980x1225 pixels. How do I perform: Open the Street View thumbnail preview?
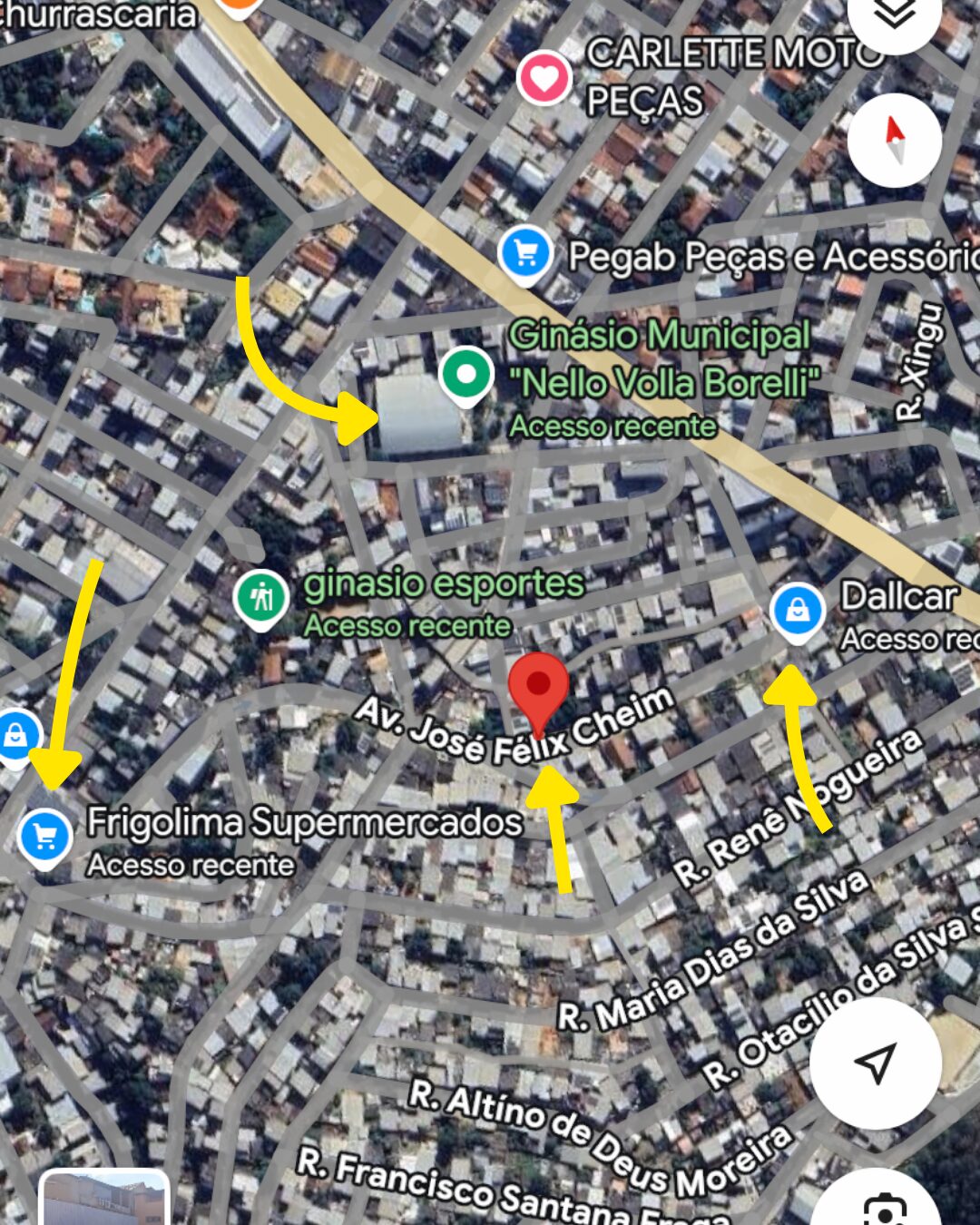[x=104, y=1200]
